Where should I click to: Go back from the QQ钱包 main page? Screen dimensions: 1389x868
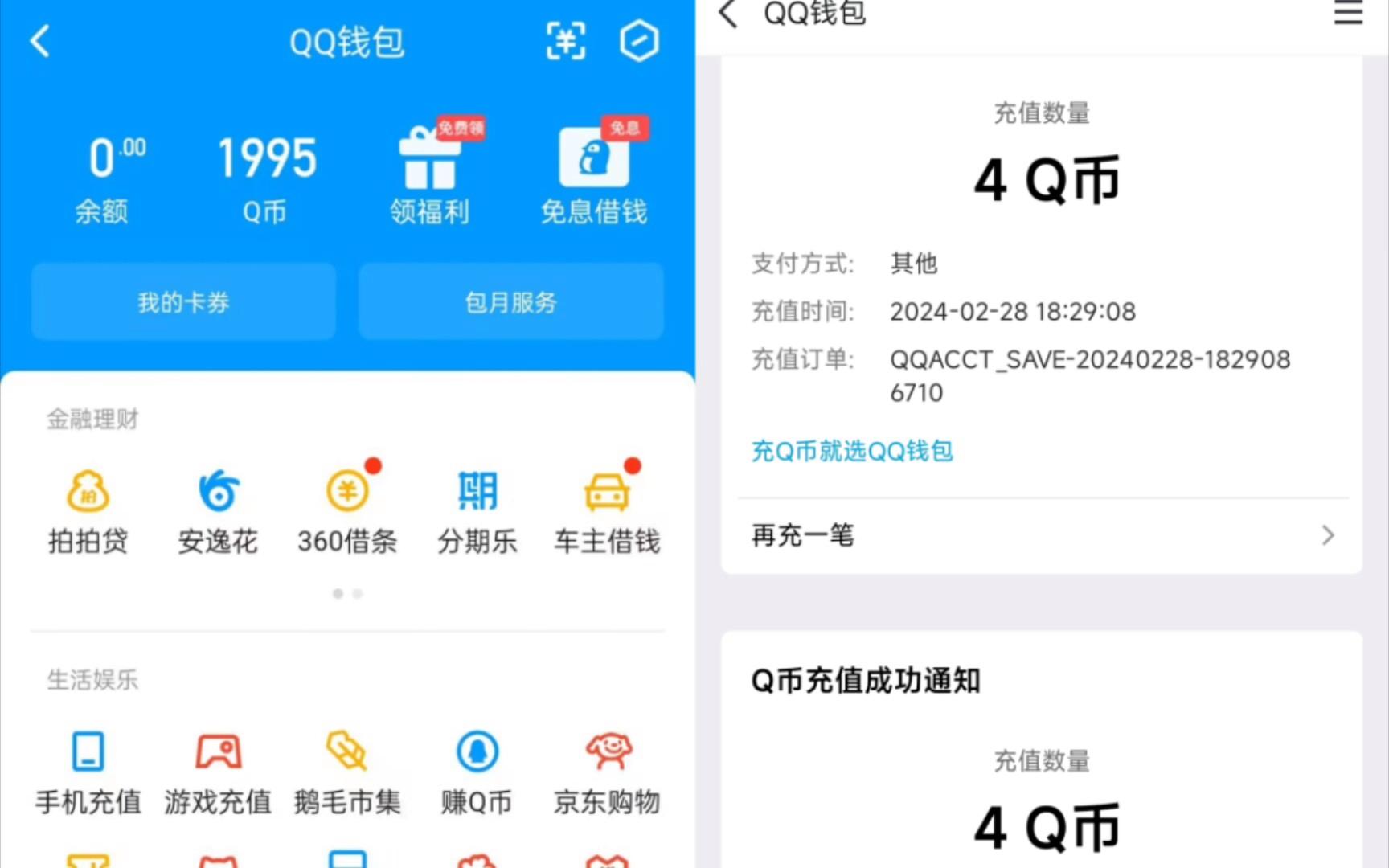40,41
